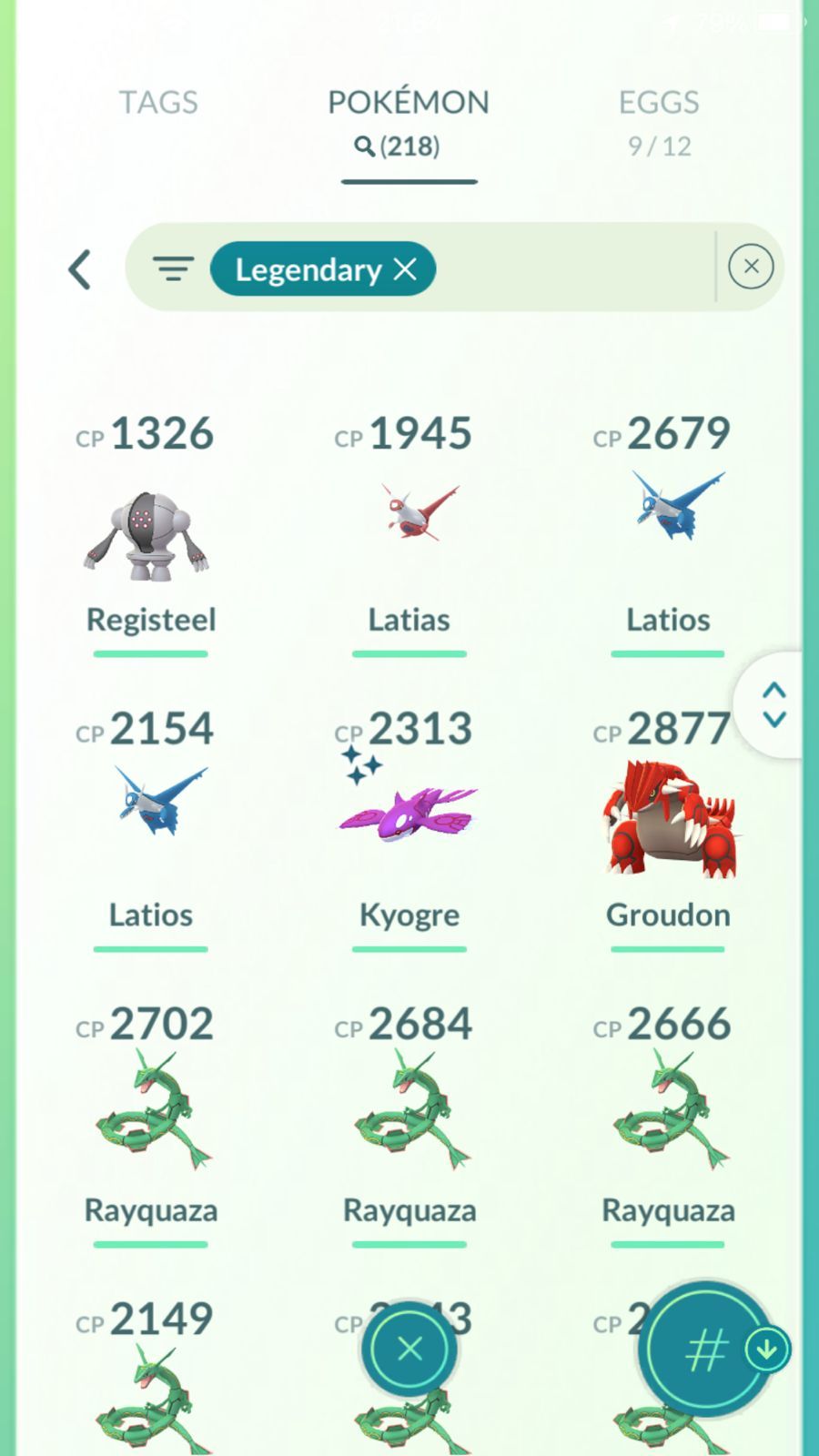
Task: Go back using the left arrow
Action: [80, 269]
